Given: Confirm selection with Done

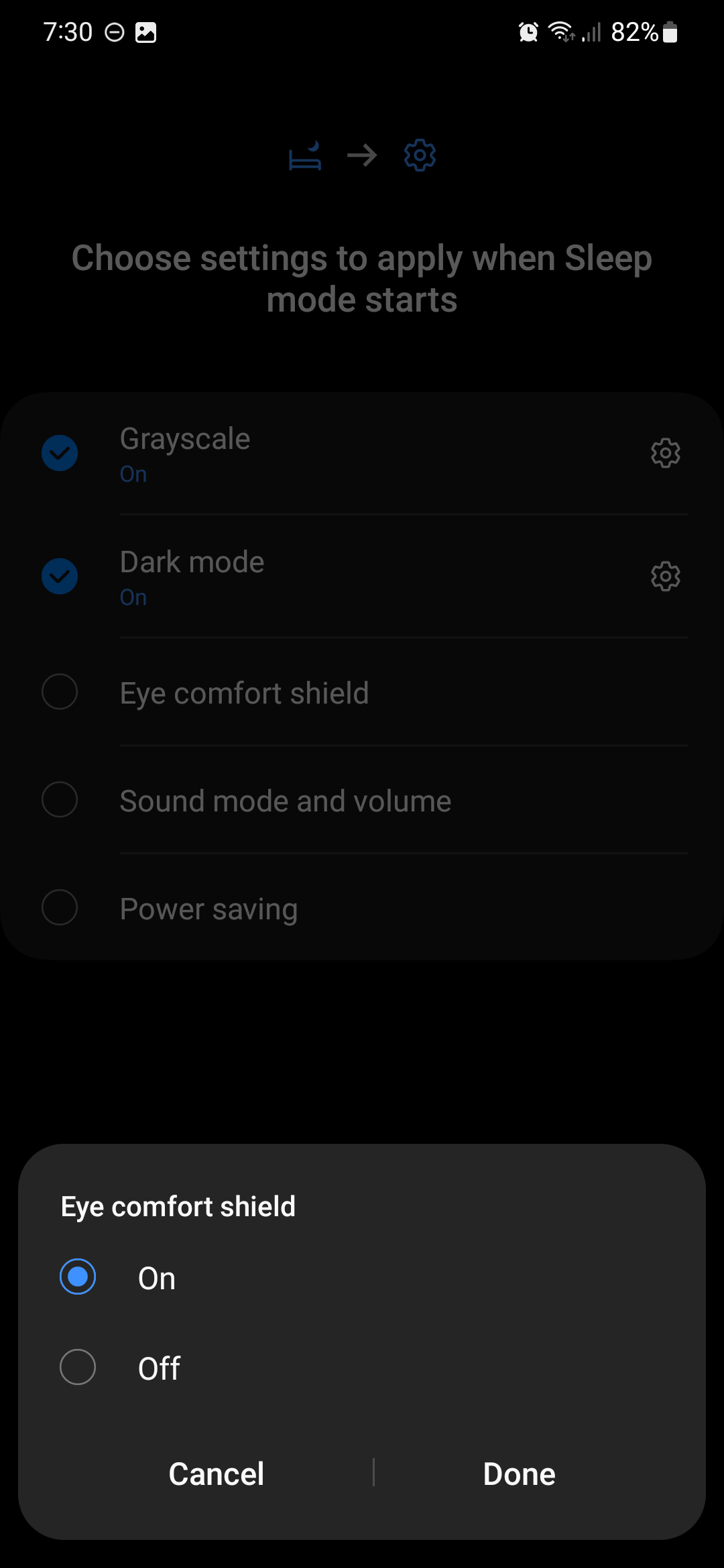Looking at the screenshot, I should coord(519,1474).
